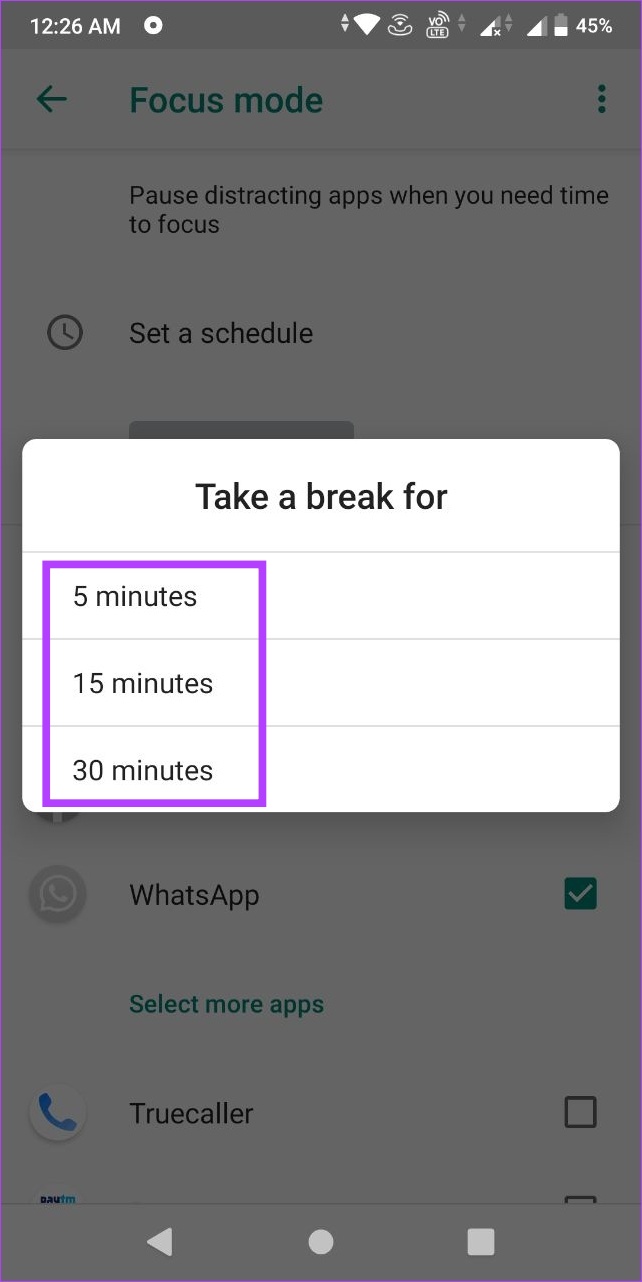Viewport: 642px width, 1282px height.
Task: Open the recent apps view
Action: tap(481, 1241)
